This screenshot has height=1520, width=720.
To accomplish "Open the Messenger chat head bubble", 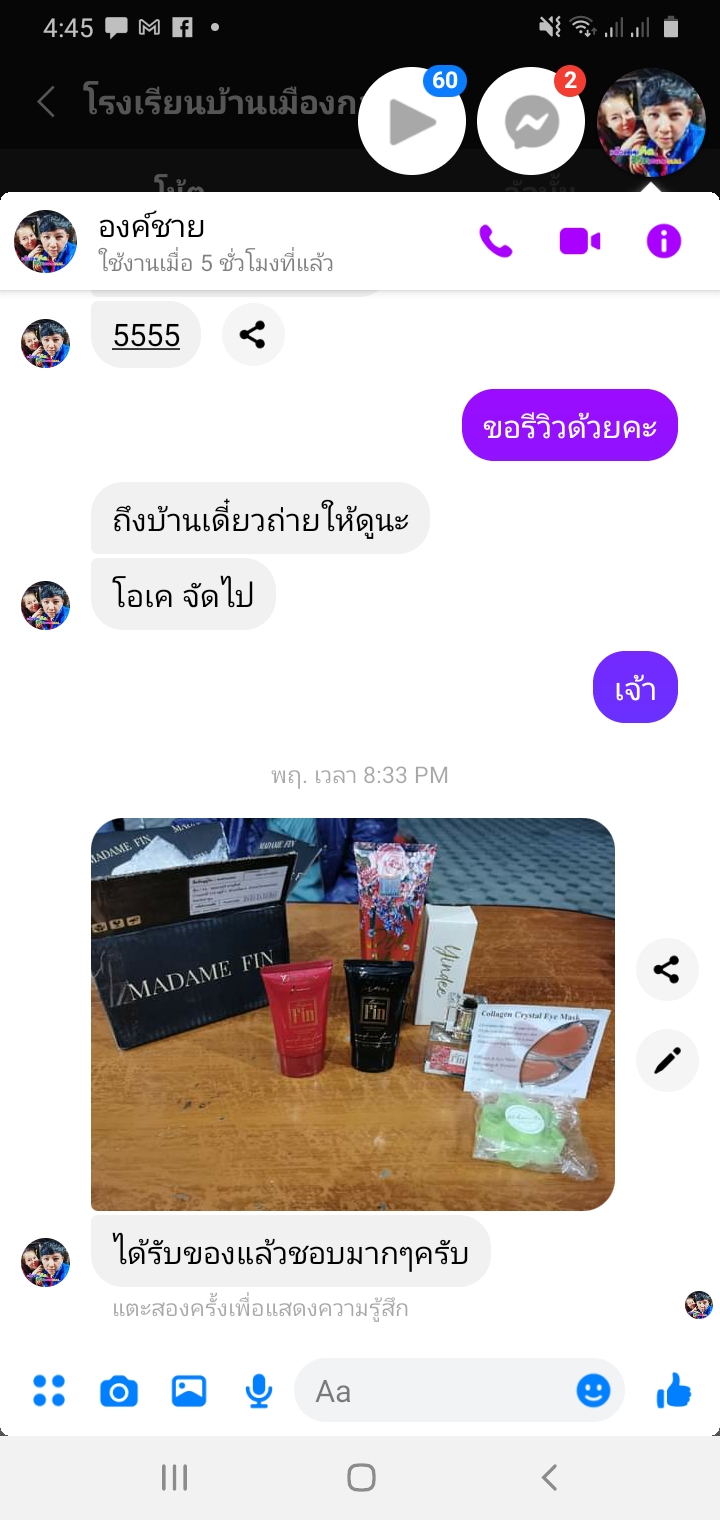I will pyautogui.click(x=531, y=121).
